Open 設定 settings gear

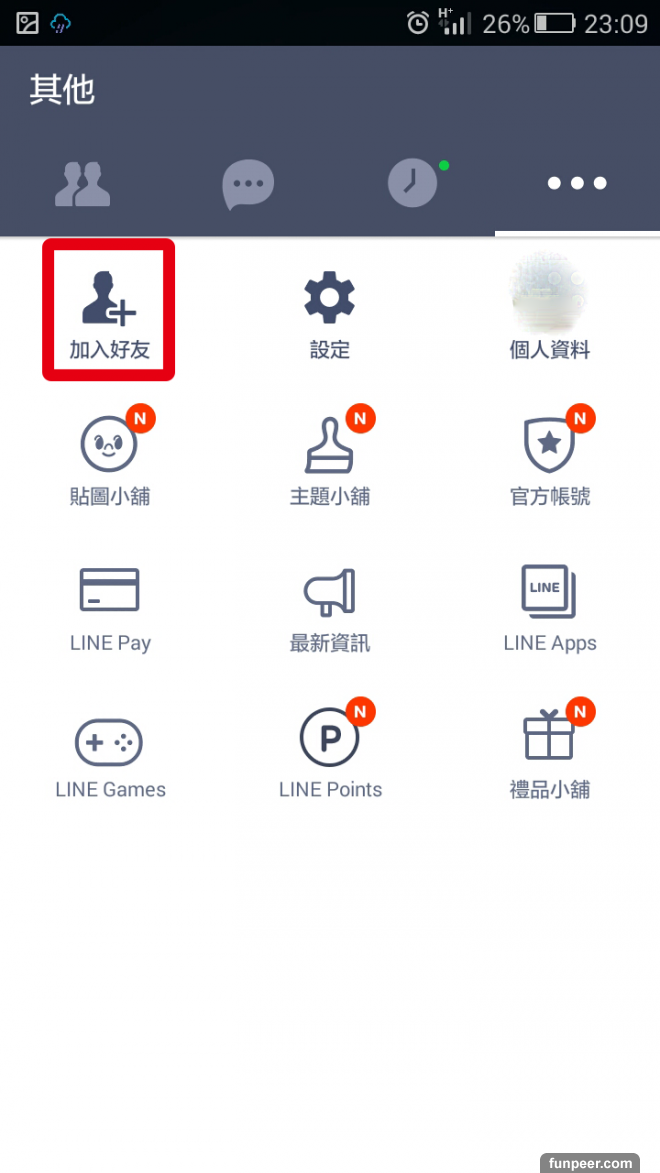coord(330,312)
